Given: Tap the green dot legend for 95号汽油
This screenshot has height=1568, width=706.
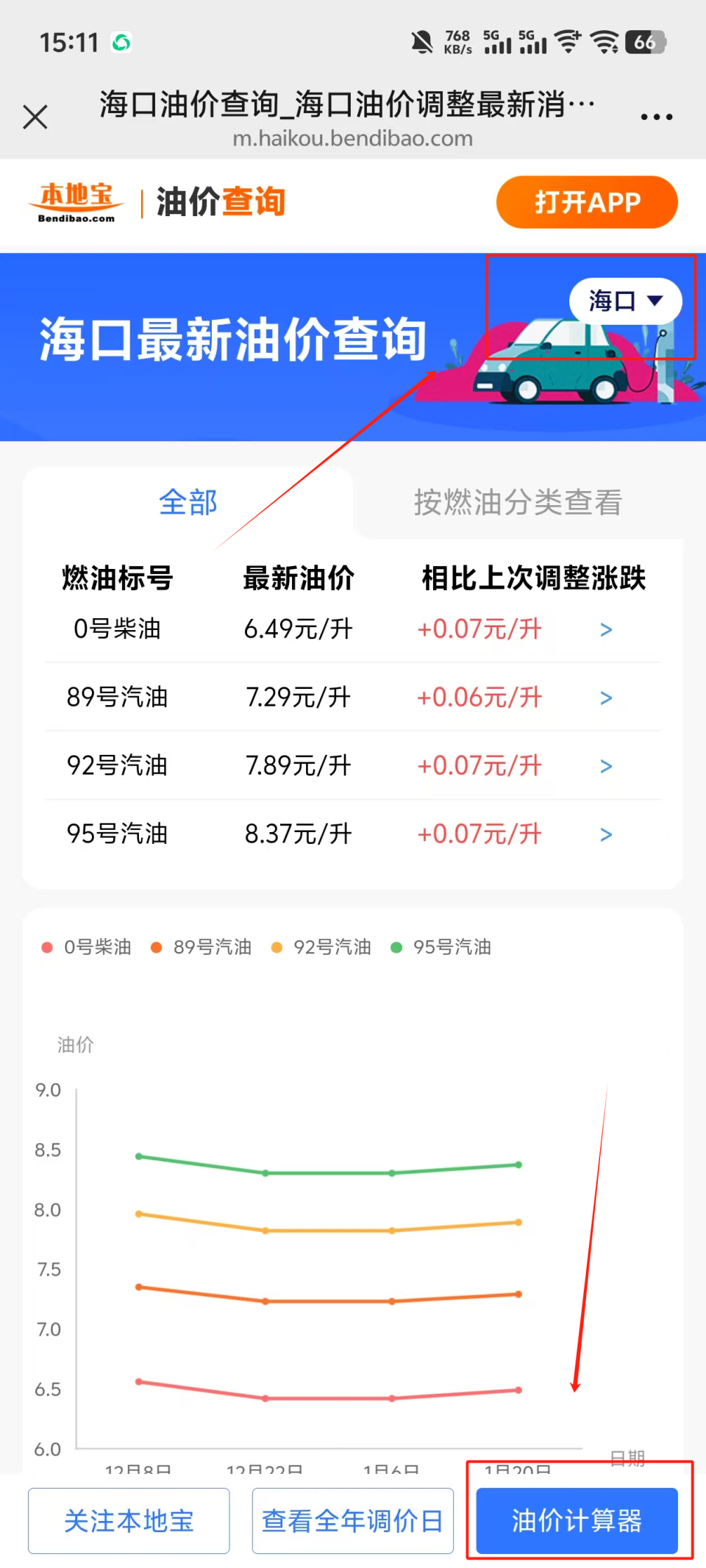Looking at the screenshot, I should (397, 948).
